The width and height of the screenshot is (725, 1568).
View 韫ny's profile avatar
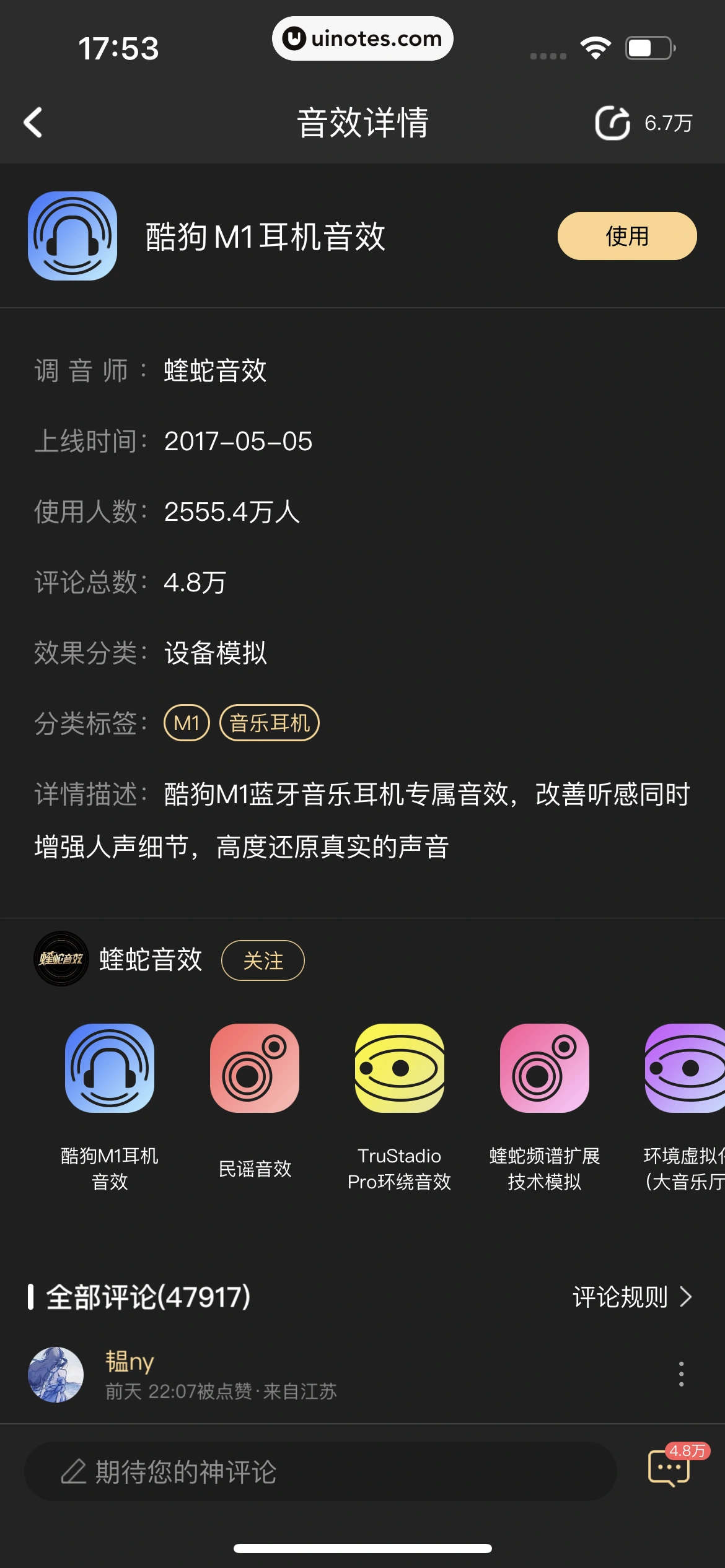click(x=56, y=1374)
